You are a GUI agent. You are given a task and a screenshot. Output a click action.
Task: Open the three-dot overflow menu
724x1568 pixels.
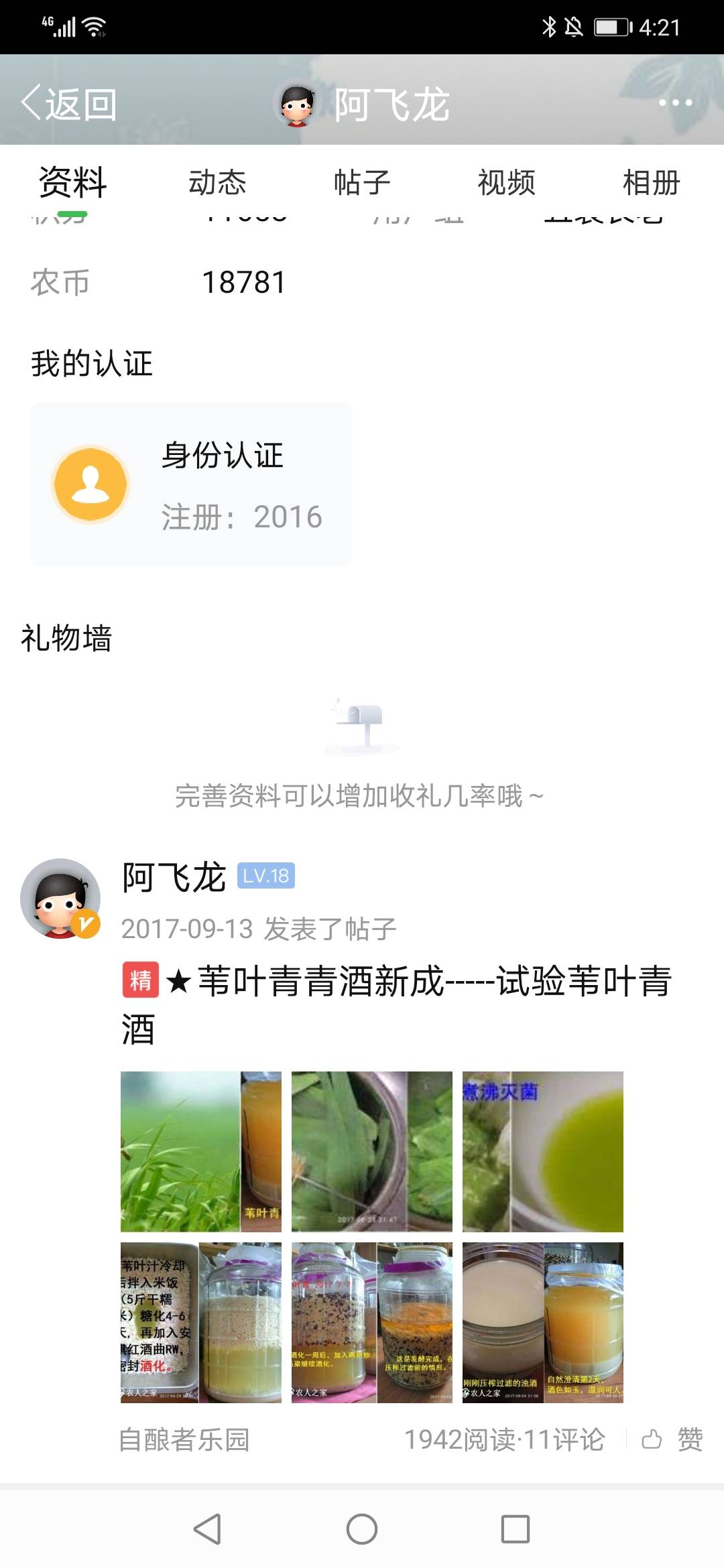(675, 103)
